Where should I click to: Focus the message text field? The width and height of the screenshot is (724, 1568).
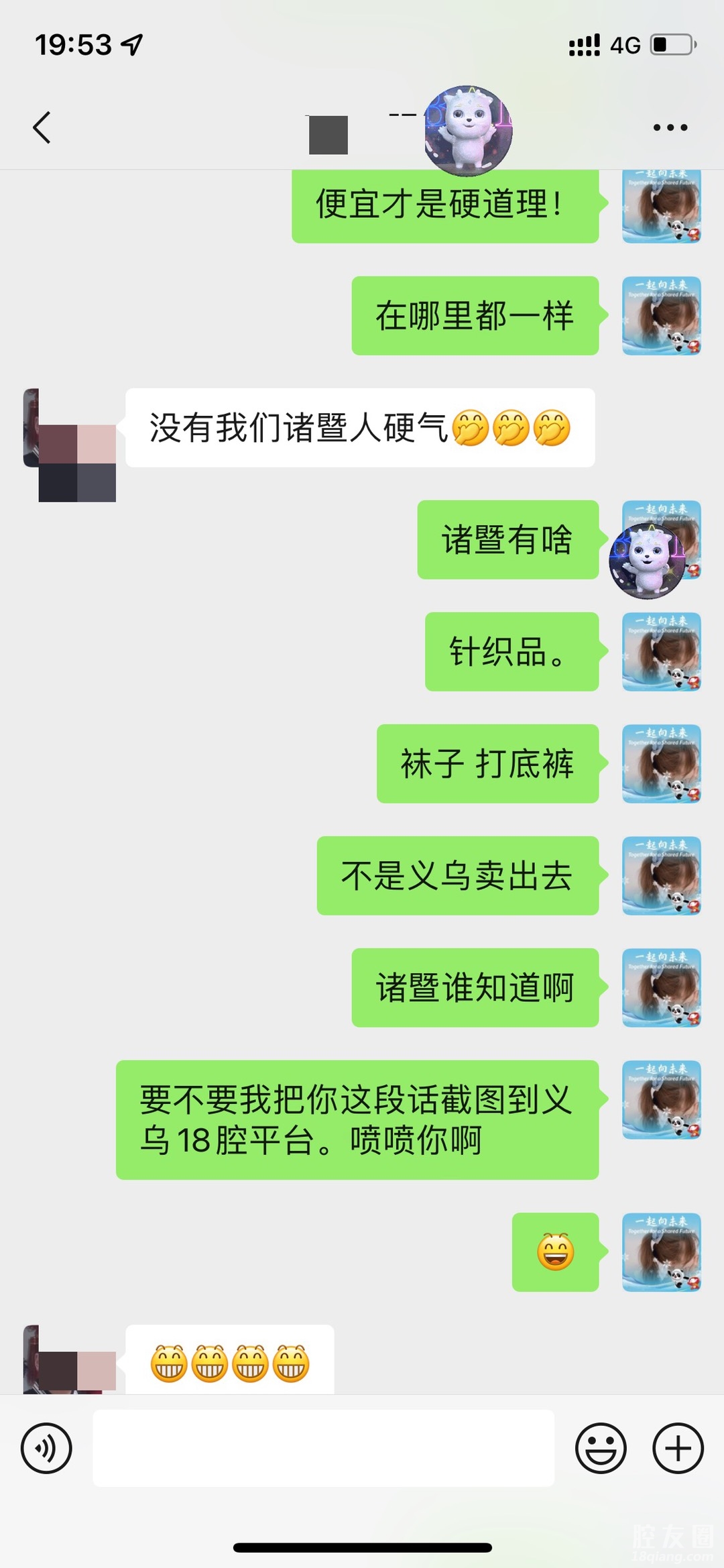323,1448
